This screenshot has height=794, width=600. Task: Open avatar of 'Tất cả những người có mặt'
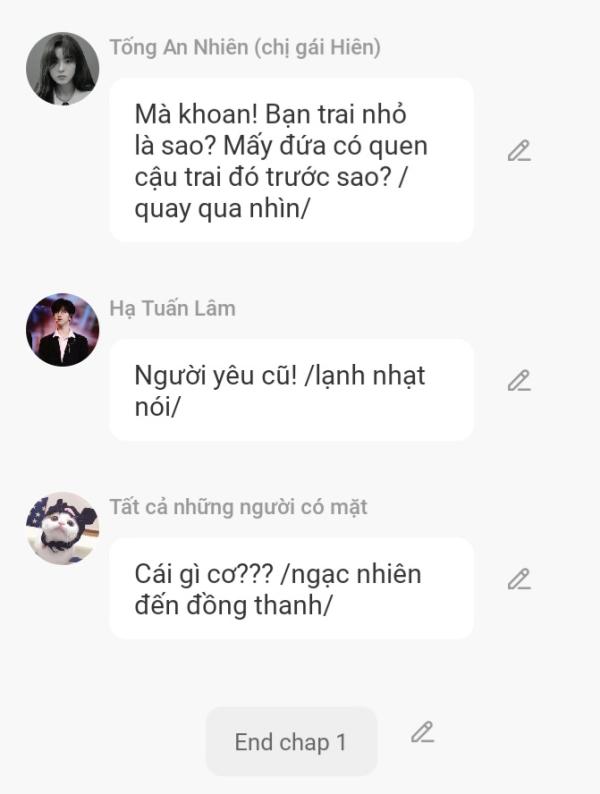(x=62, y=528)
